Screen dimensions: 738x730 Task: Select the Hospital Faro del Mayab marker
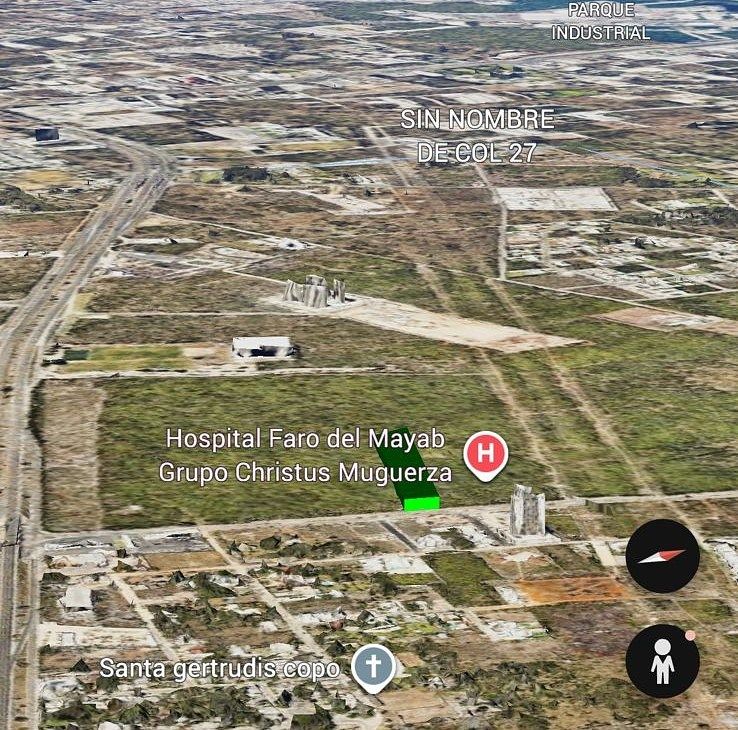486,453
